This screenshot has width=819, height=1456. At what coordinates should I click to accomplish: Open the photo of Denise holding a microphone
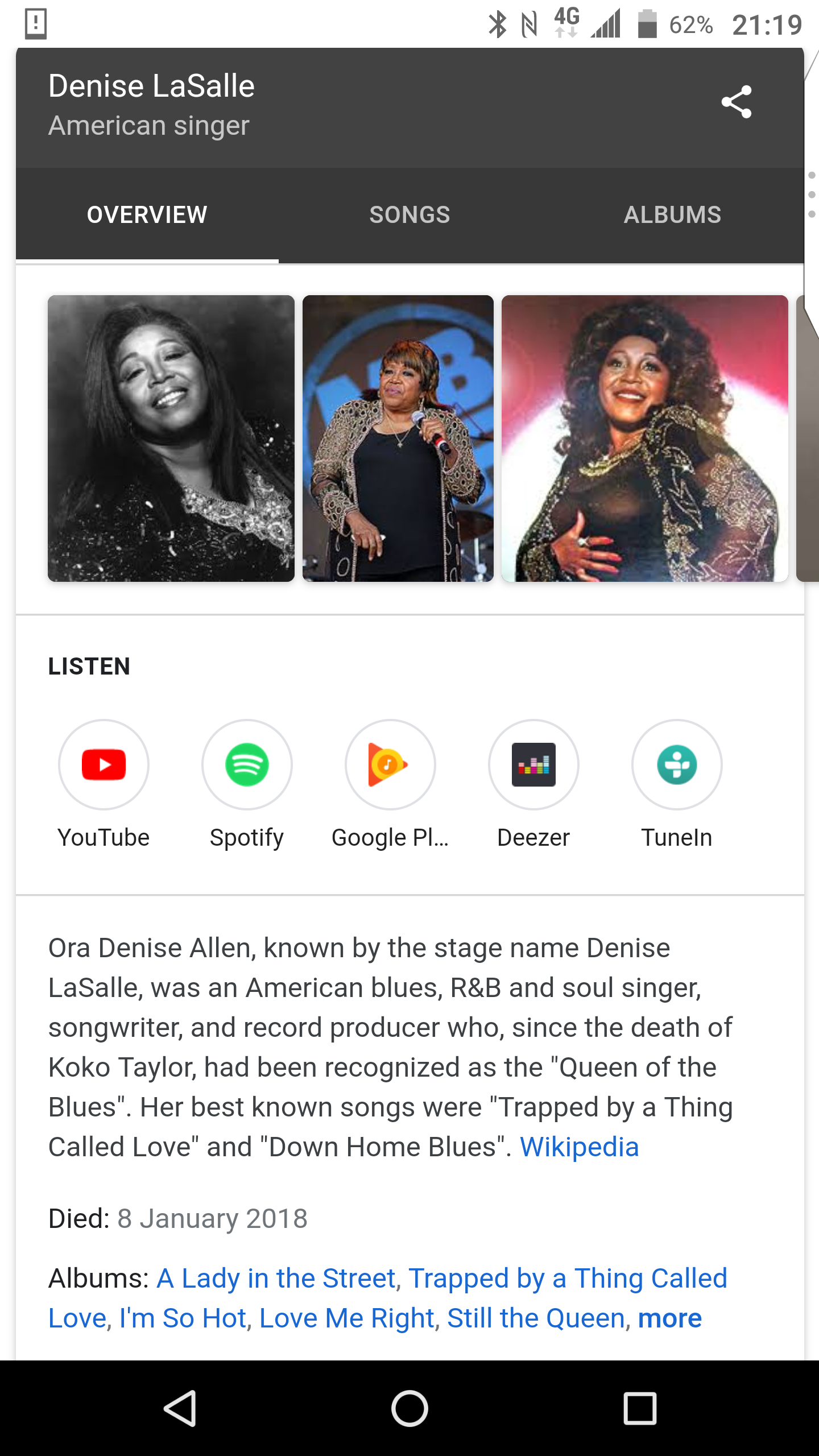point(398,439)
